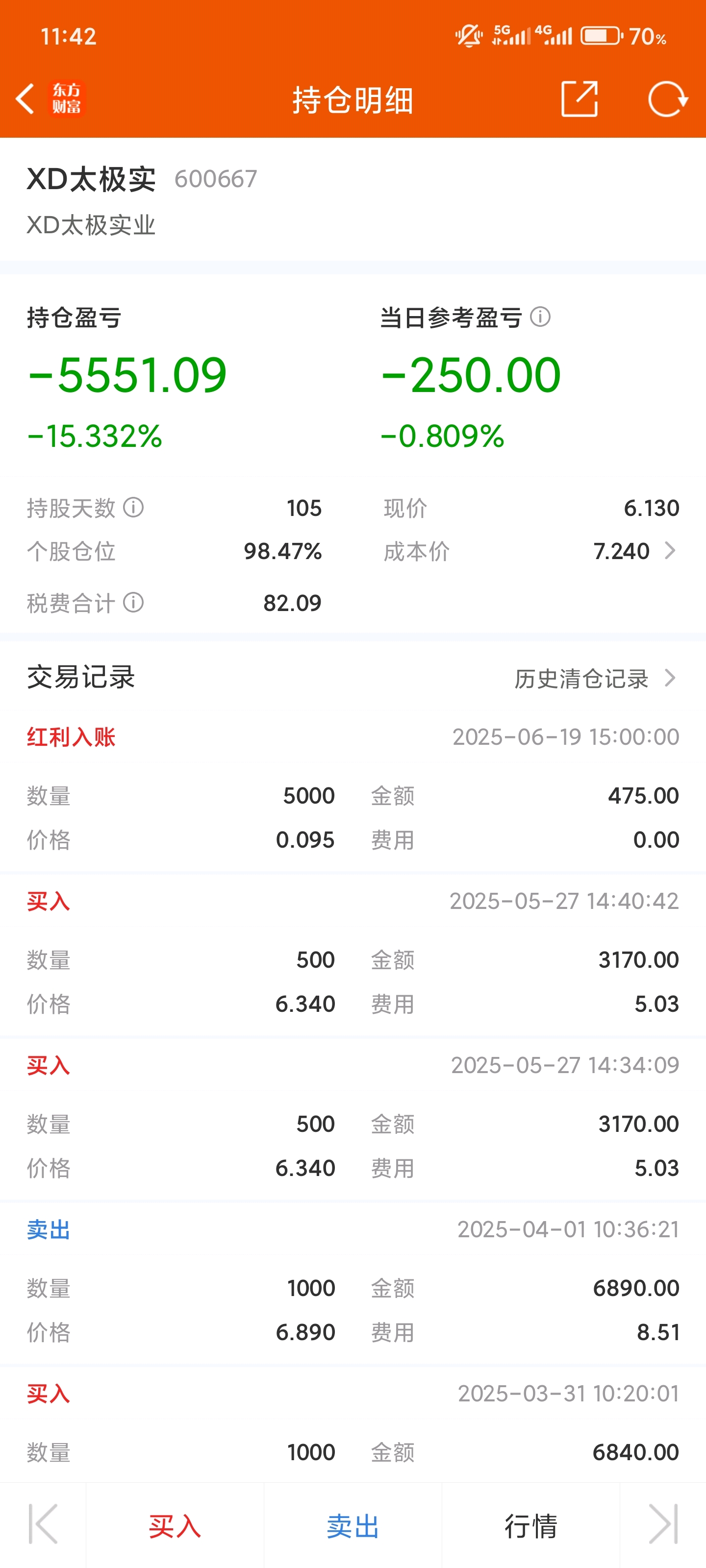The height and width of the screenshot is (1568, 706).
Task: Refresh the position data
Action: coord(668,98)
